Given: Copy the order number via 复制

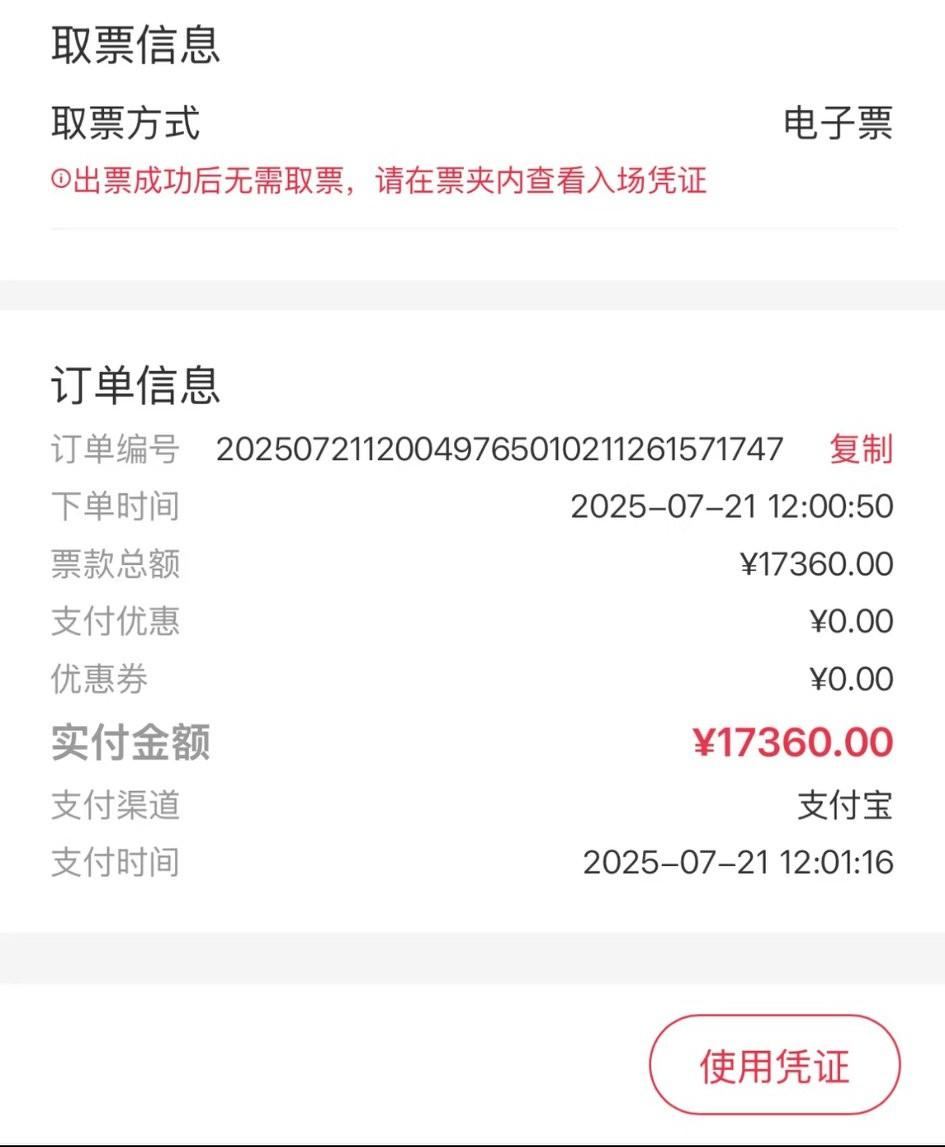Looking at the screenshot, I should [861, 449].
